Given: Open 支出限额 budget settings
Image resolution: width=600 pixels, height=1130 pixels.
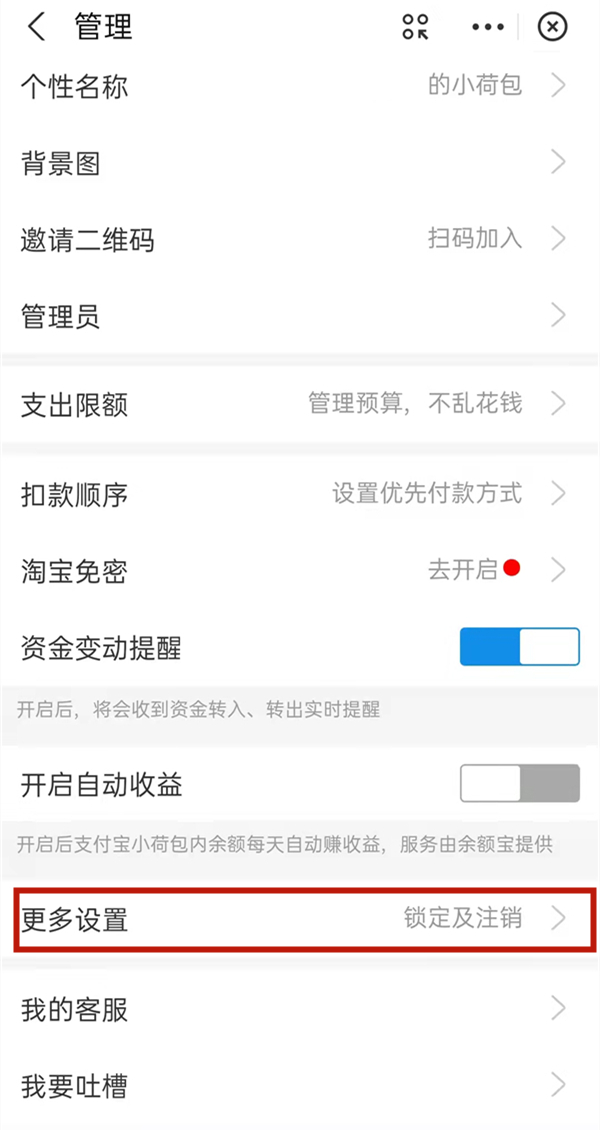Looking at the screenshot, I should (x=300, y=405).
